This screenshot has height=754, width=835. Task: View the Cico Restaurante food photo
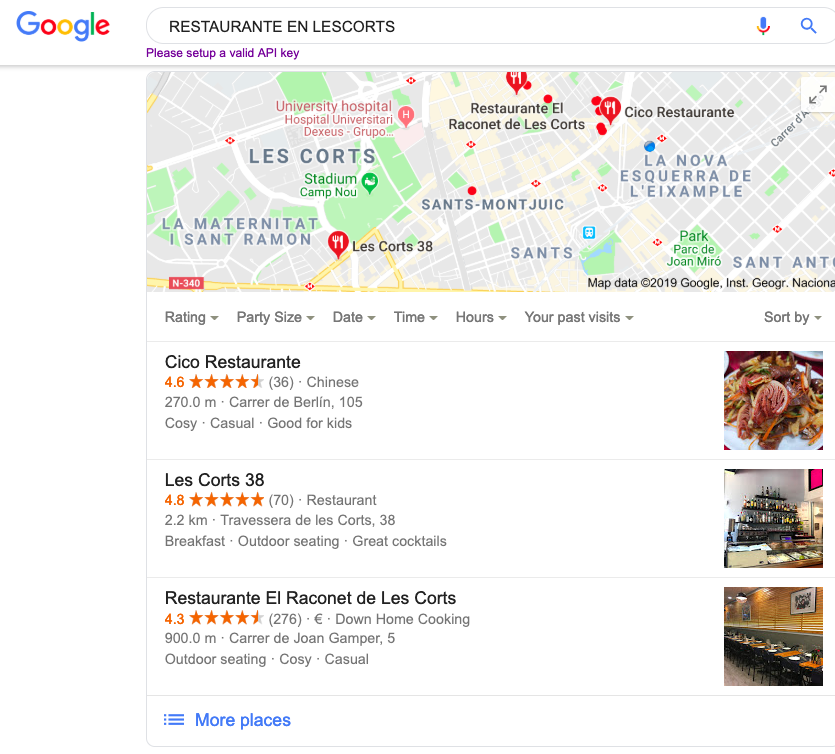[773, 400]
